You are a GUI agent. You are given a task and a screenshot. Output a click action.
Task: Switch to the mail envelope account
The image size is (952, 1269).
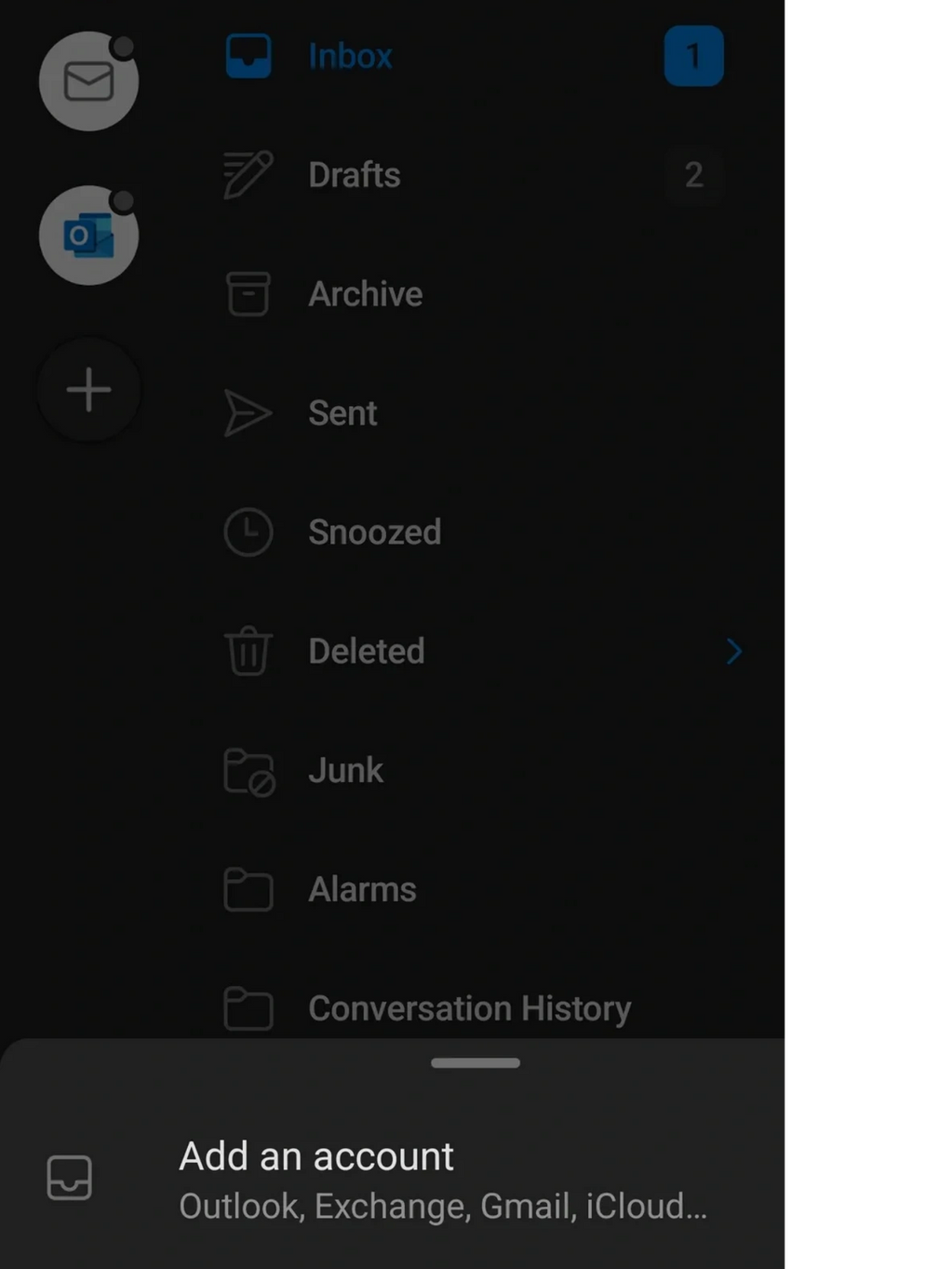click(88, 82)
